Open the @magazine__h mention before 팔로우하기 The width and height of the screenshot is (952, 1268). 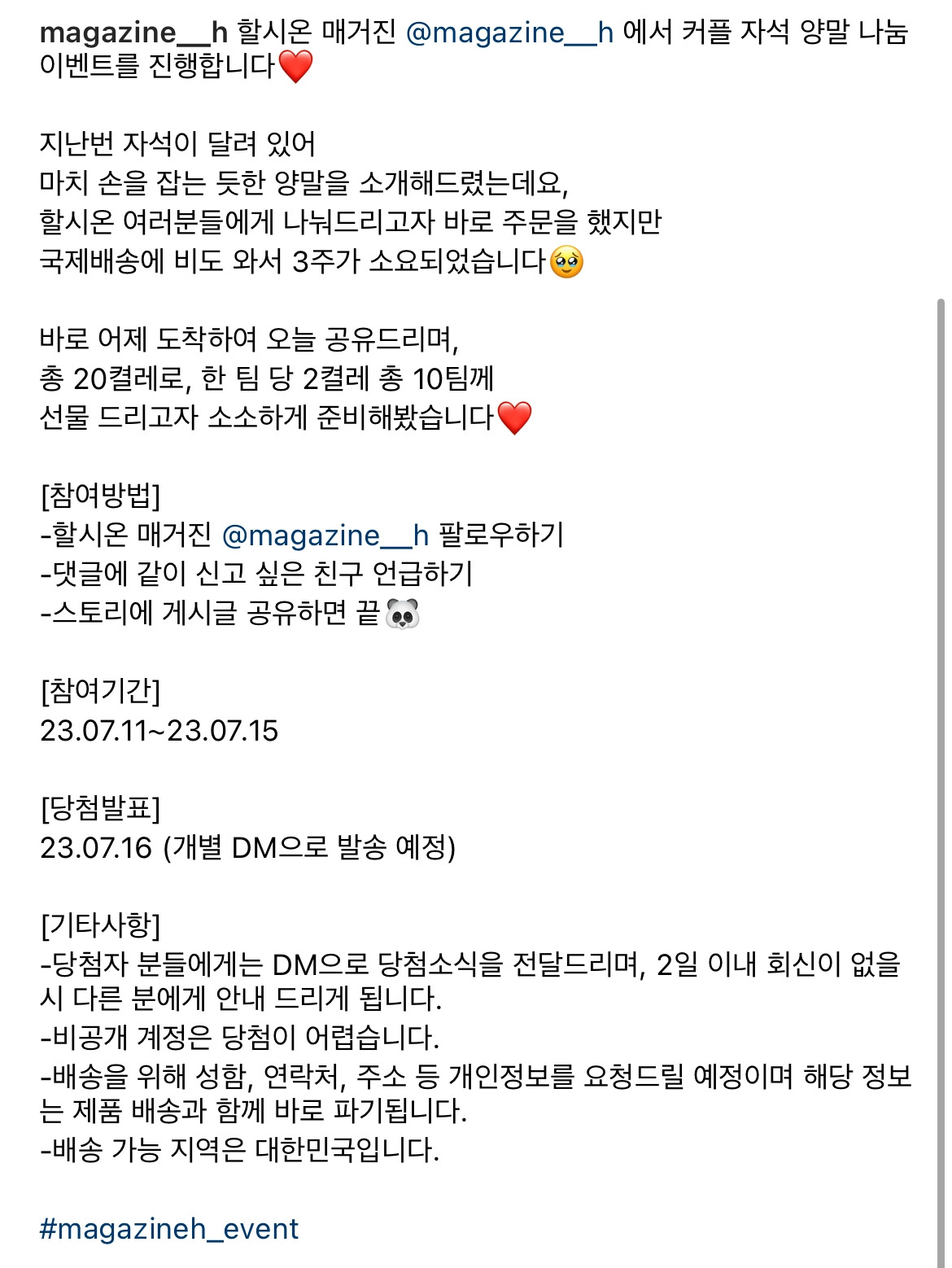[325, 536]
